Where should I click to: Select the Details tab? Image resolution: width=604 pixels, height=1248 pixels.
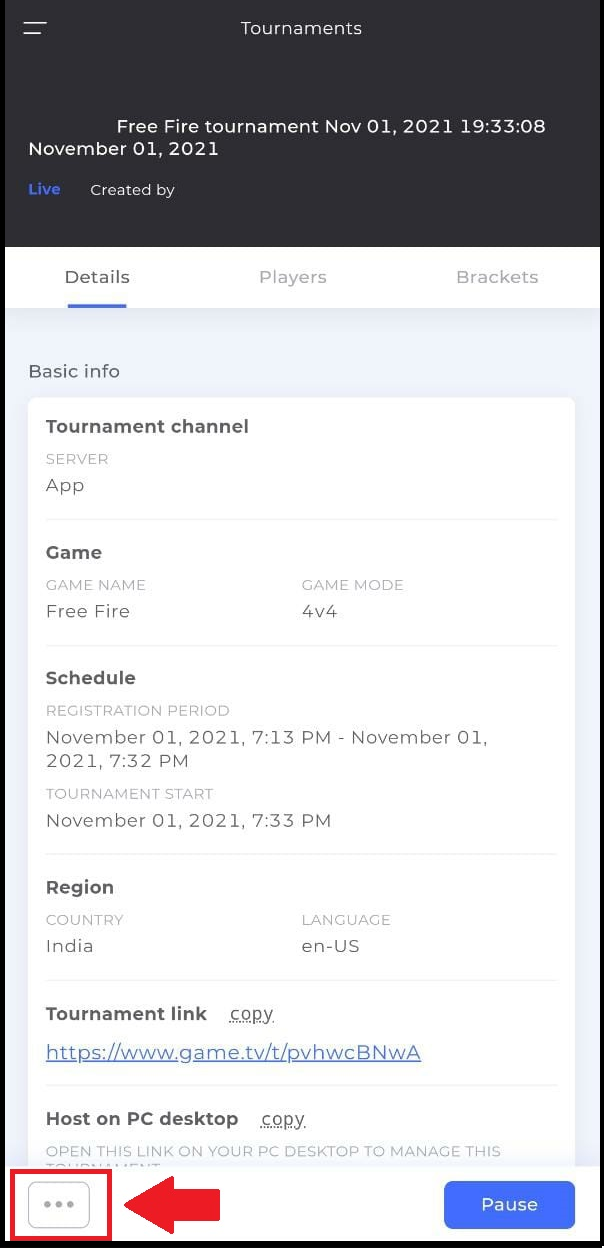(x=97, y=277)
